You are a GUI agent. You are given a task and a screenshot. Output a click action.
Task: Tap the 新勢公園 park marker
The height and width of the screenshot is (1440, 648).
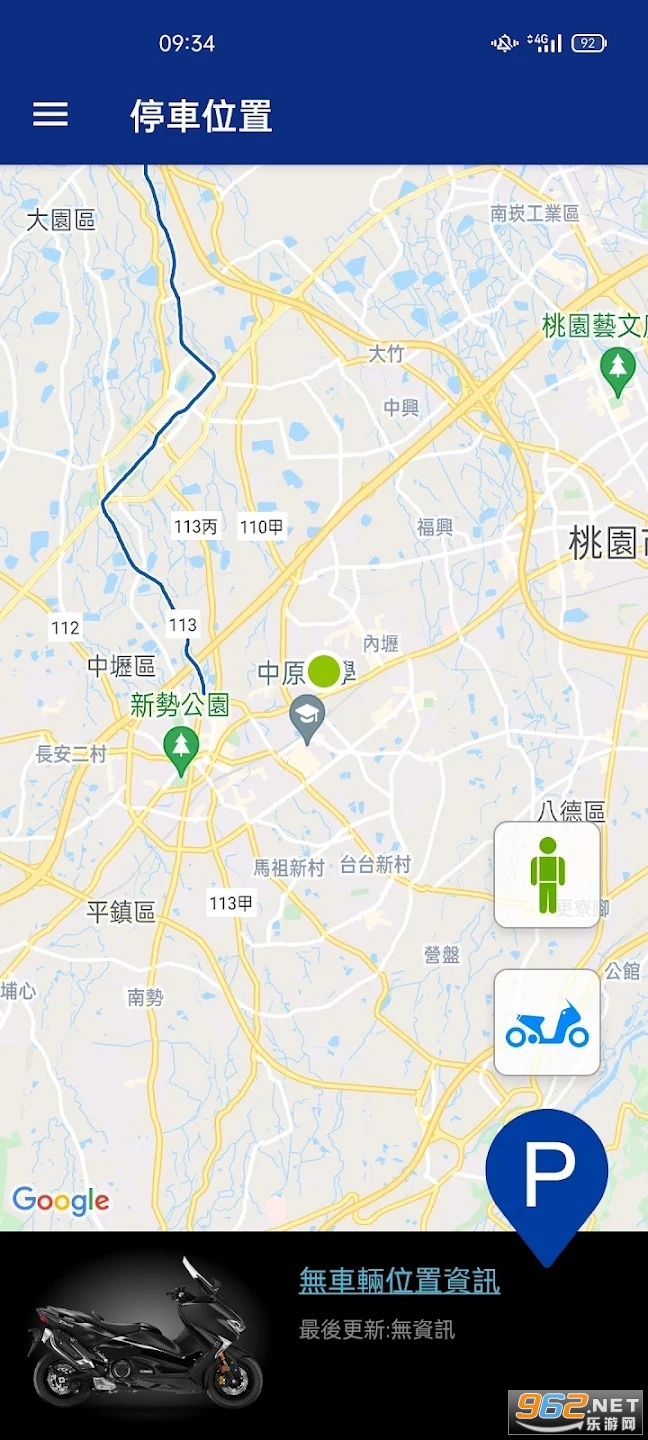181,747
